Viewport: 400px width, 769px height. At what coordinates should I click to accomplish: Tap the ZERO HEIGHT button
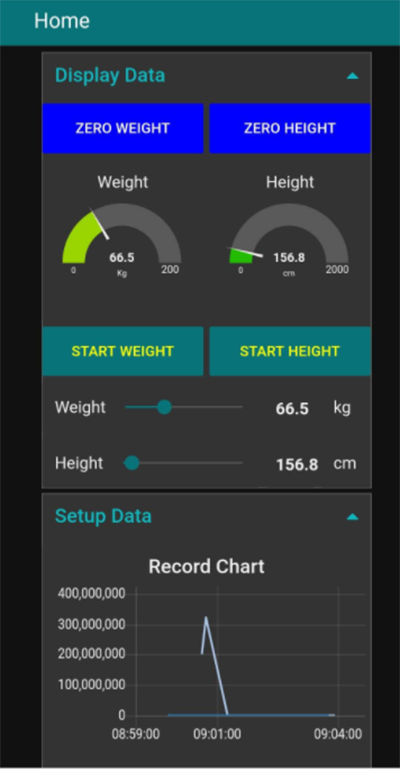(290, 128)
